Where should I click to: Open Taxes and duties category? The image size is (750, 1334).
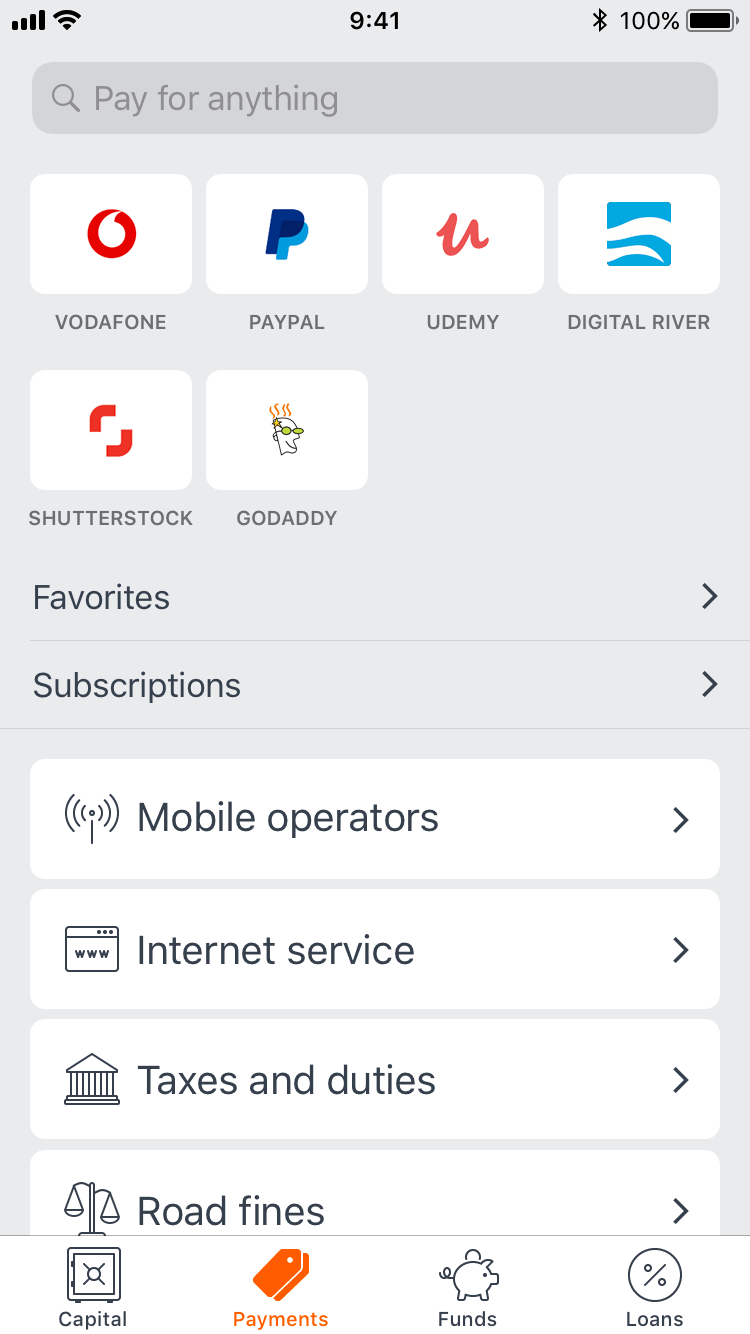click(x=375, y=1079)
